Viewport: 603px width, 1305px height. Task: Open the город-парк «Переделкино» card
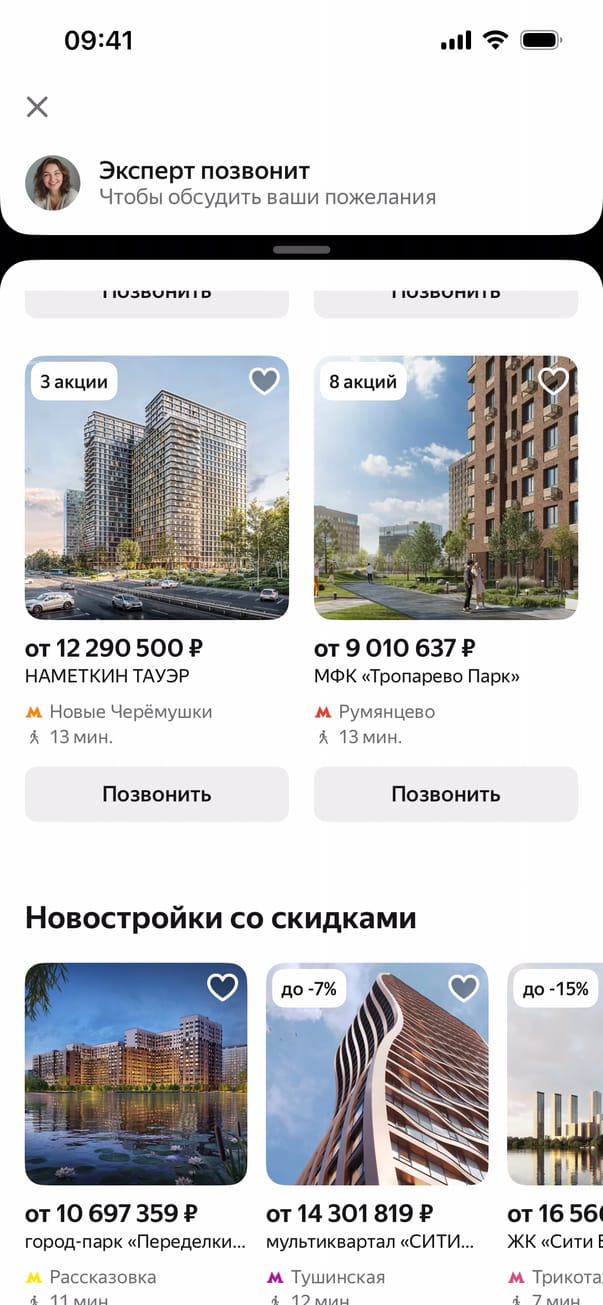pos(135,1074)
